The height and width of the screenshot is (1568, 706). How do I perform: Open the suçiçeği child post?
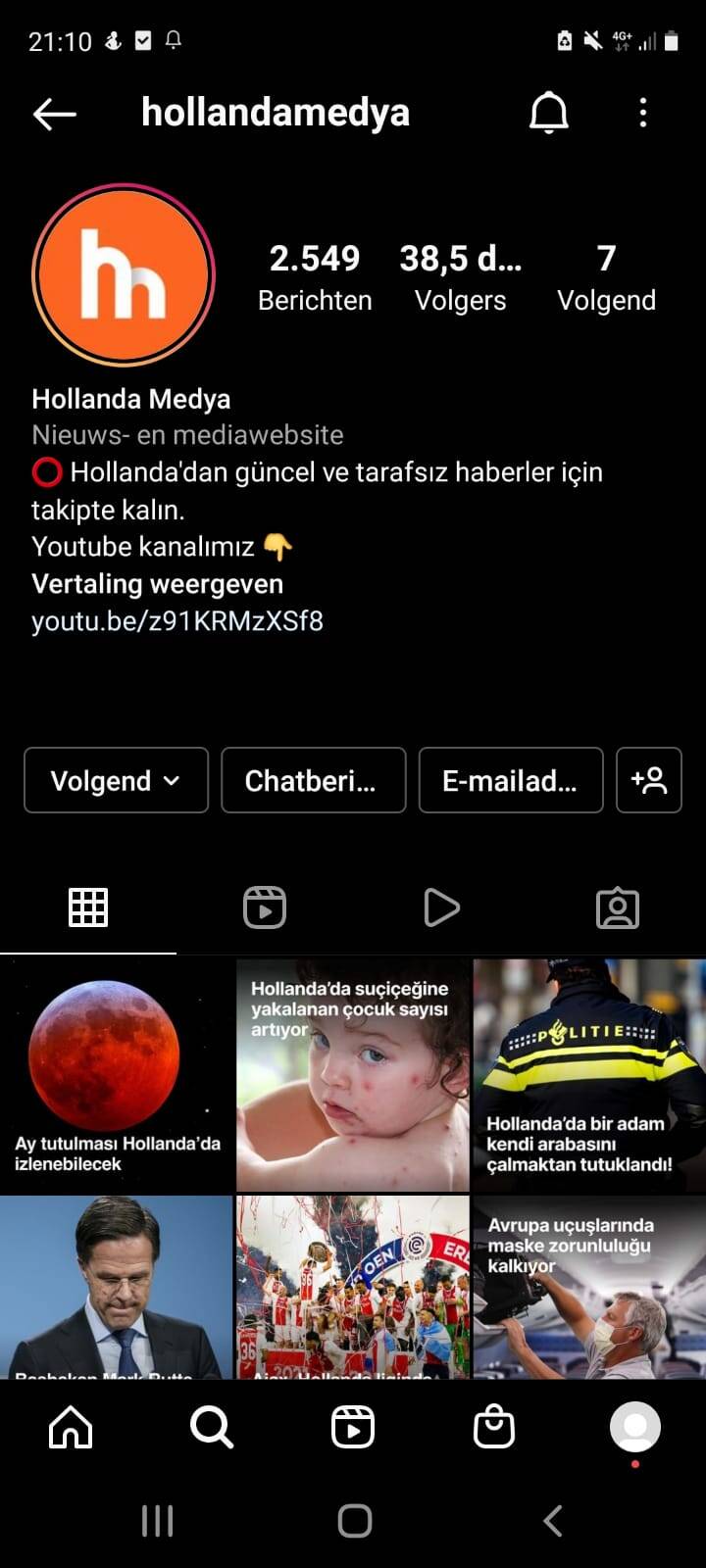pyautogui.click(x=353, y=1075)
